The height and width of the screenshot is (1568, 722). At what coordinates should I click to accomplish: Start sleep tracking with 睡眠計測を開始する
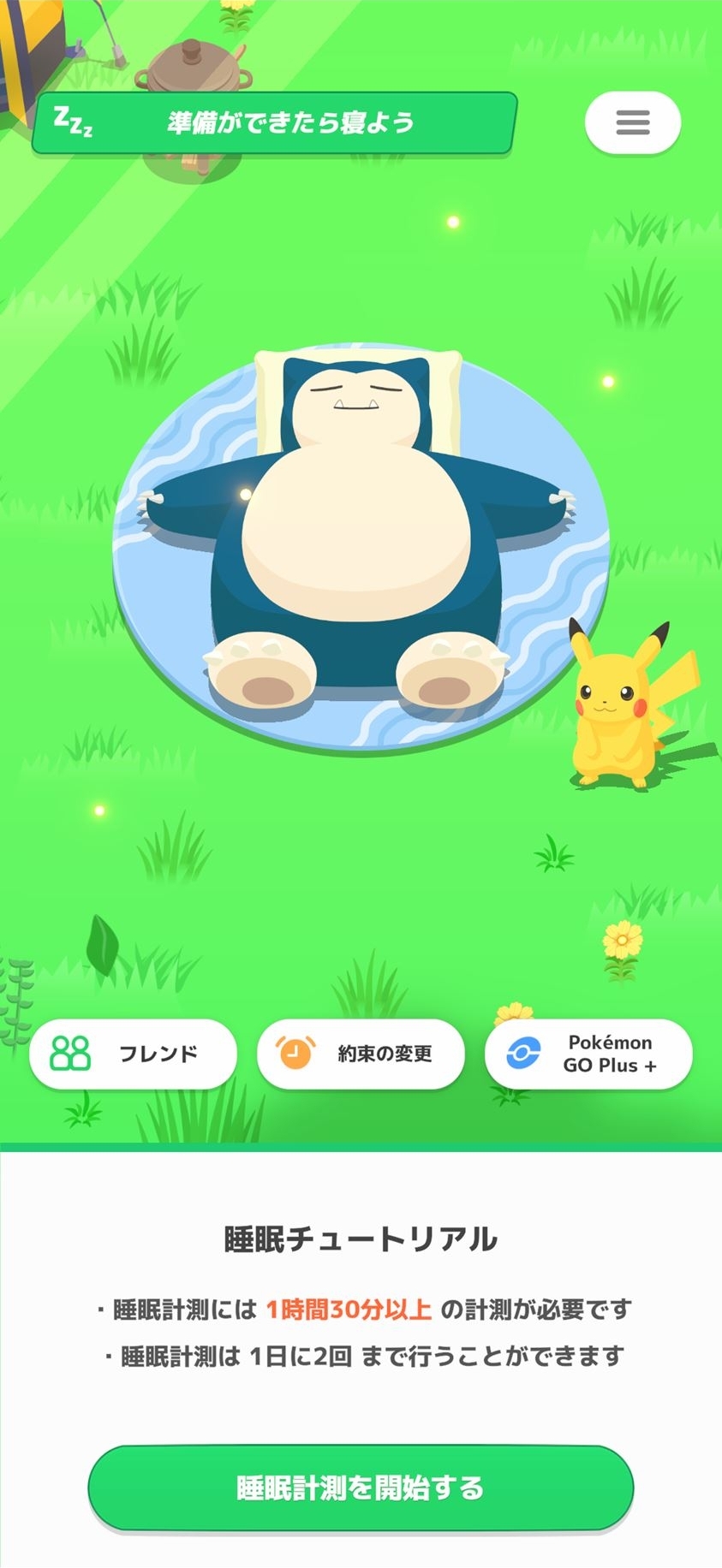coord(361,1488)
